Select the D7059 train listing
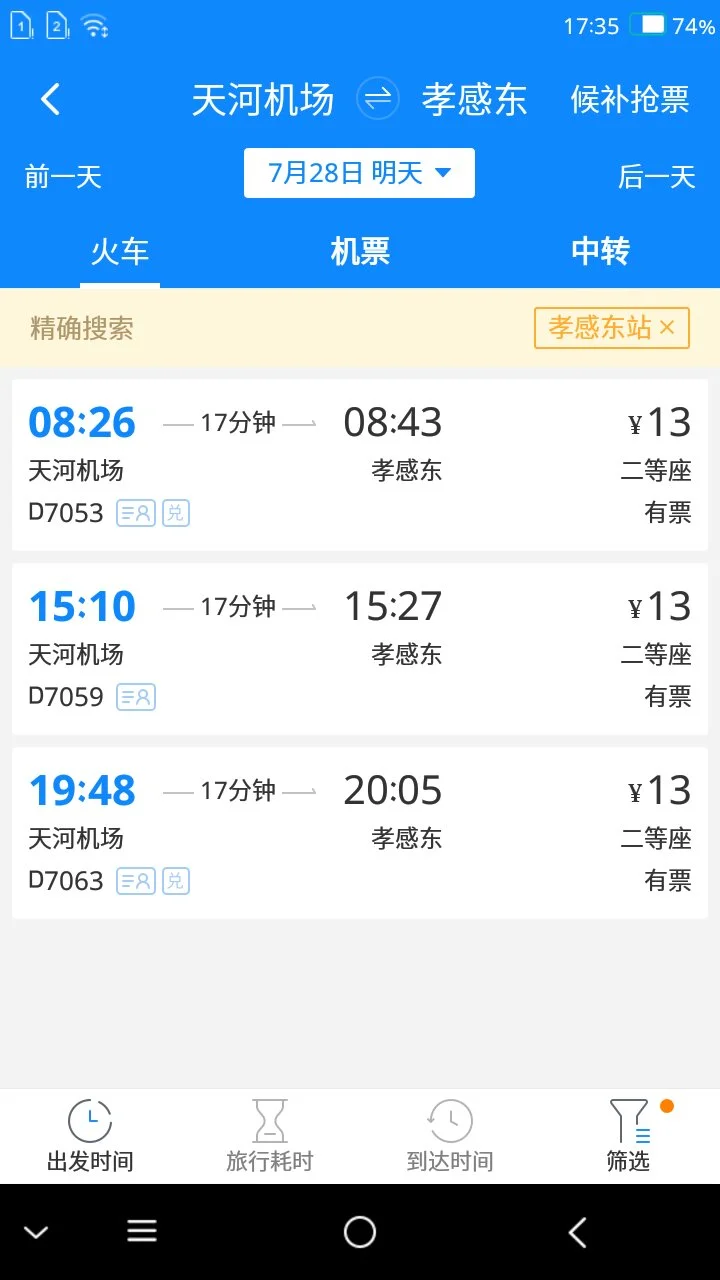 (x=360, y=645)
